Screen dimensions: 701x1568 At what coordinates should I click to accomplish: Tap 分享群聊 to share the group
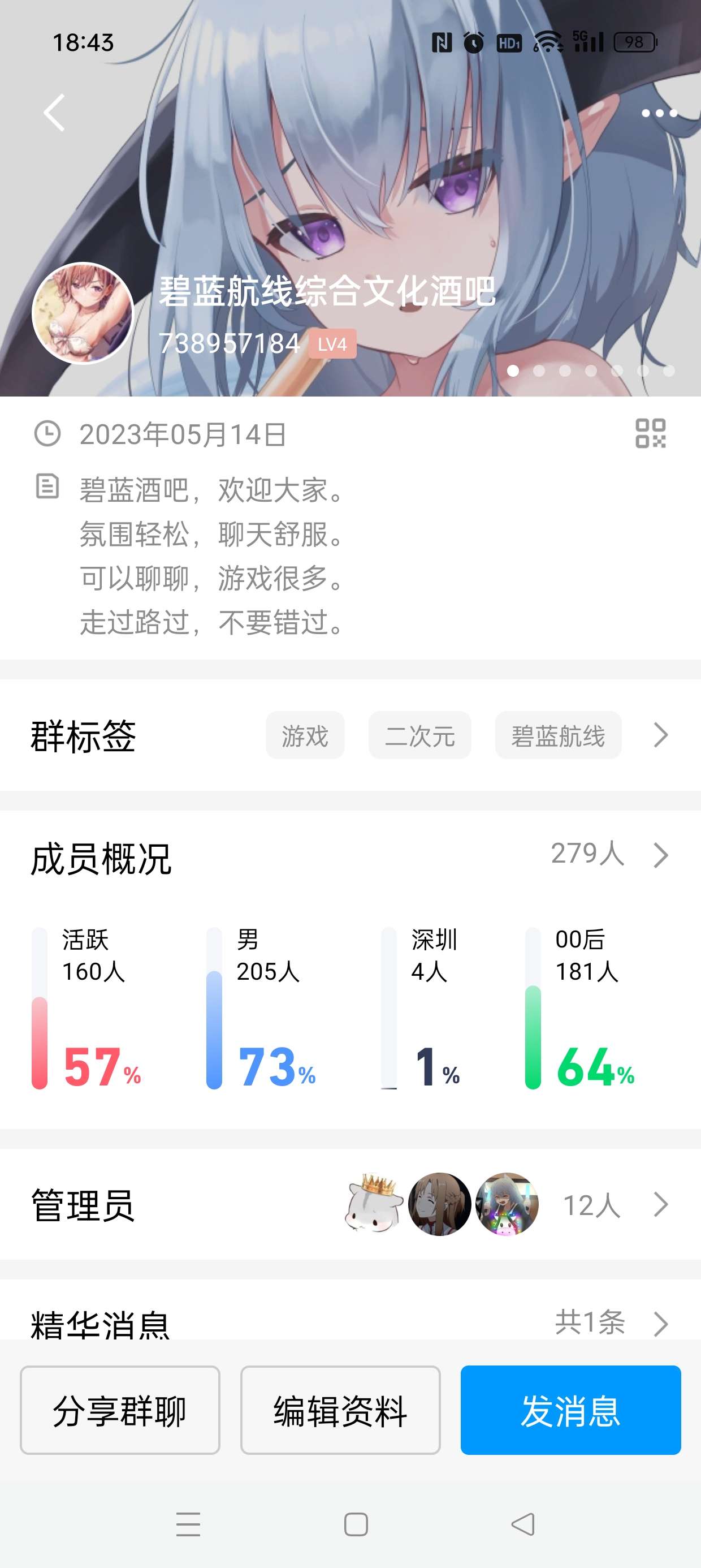tap(120, 1410)
